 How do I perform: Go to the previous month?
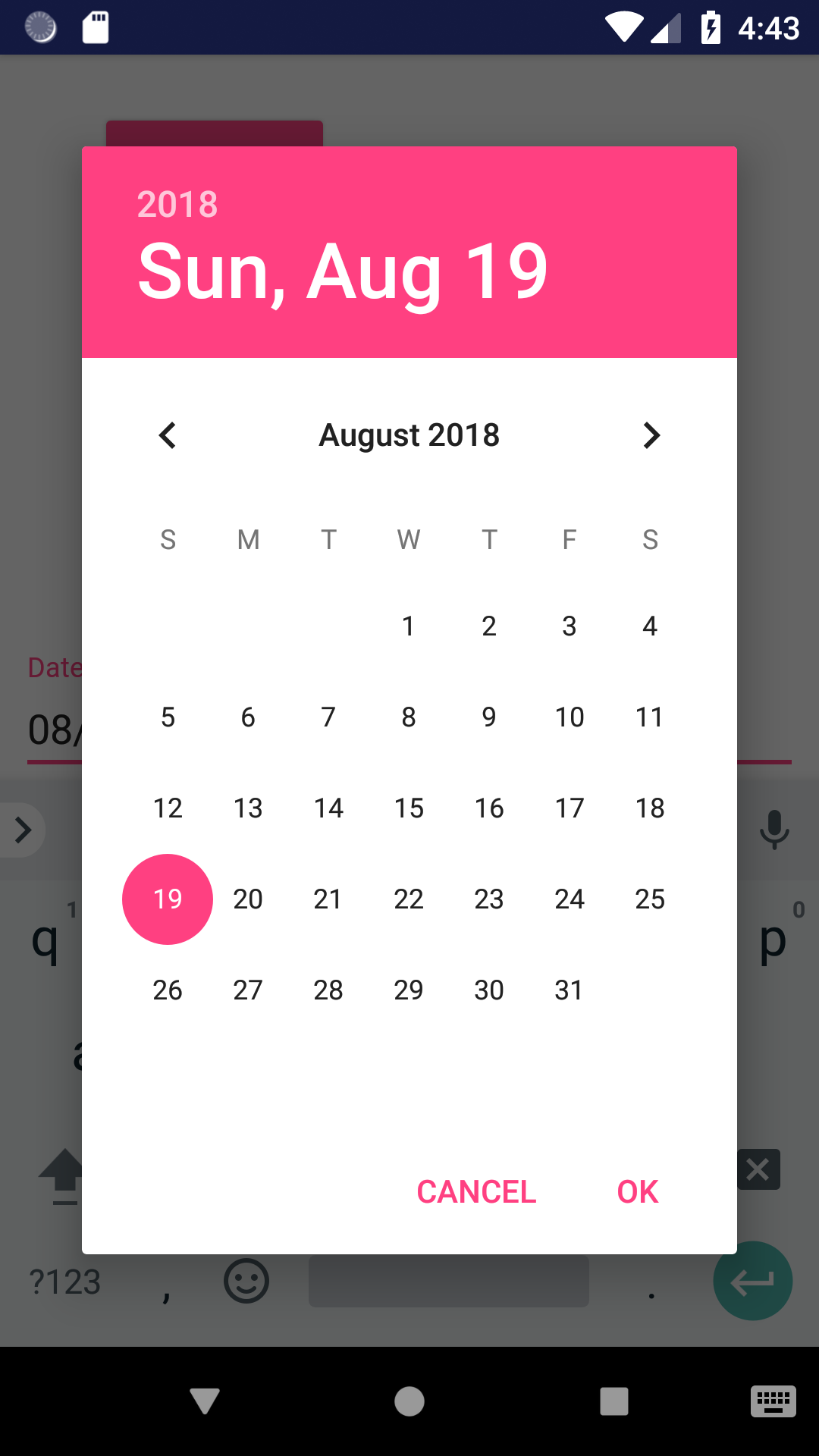(168, 435)
